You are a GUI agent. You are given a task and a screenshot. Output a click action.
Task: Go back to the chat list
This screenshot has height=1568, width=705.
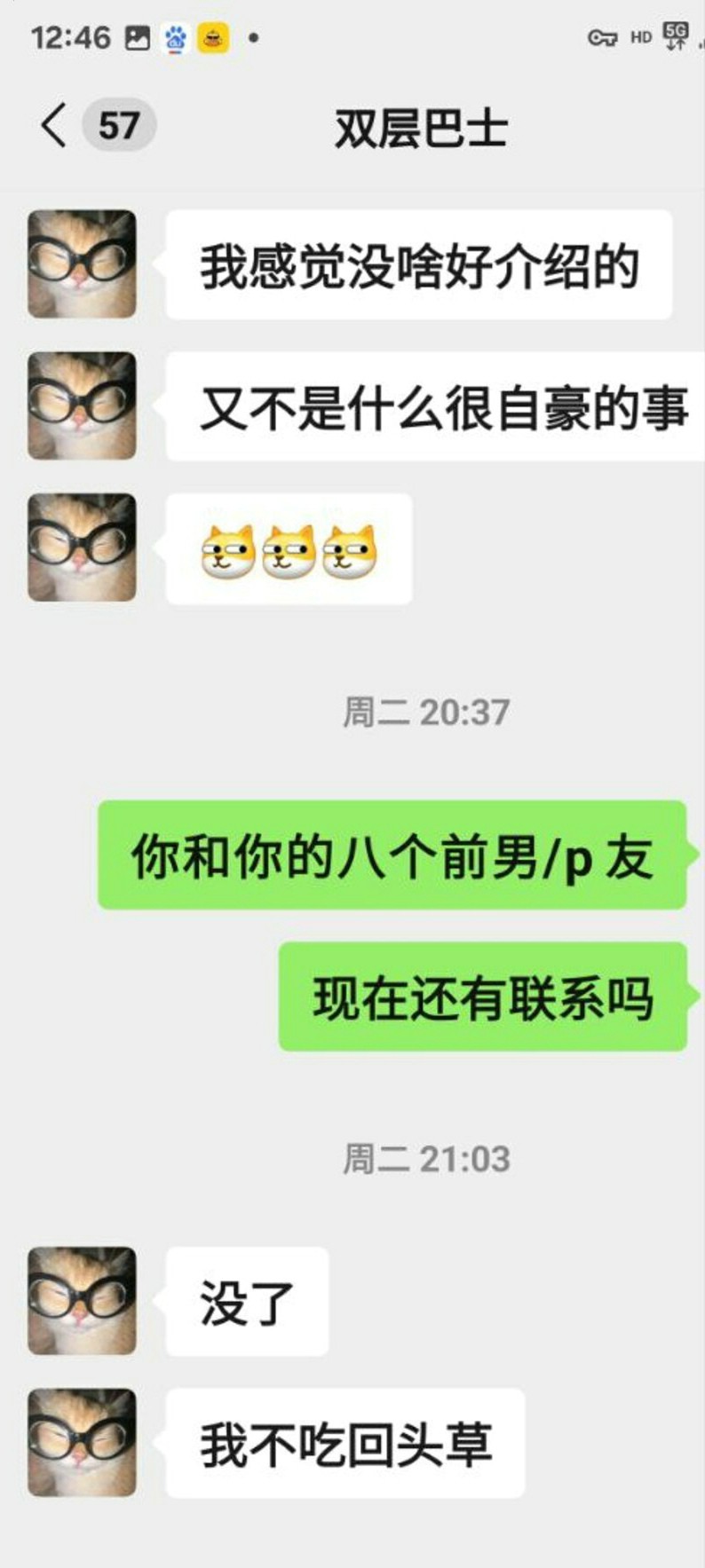point(55,125)
